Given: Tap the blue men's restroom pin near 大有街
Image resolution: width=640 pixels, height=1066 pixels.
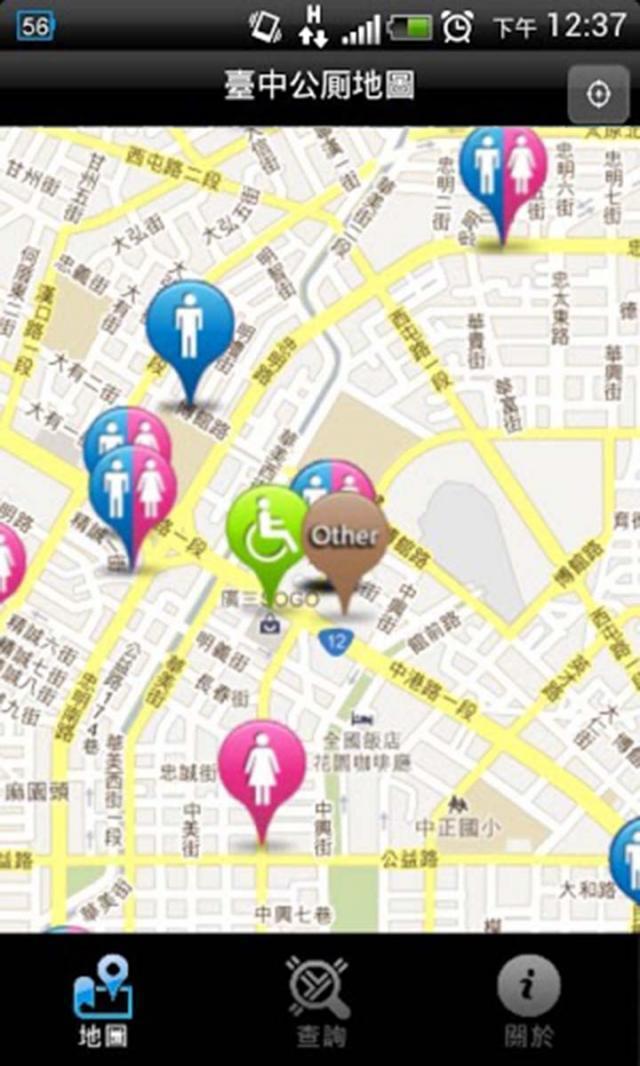Looking at the screenshot, I should (x=190, y=330).
